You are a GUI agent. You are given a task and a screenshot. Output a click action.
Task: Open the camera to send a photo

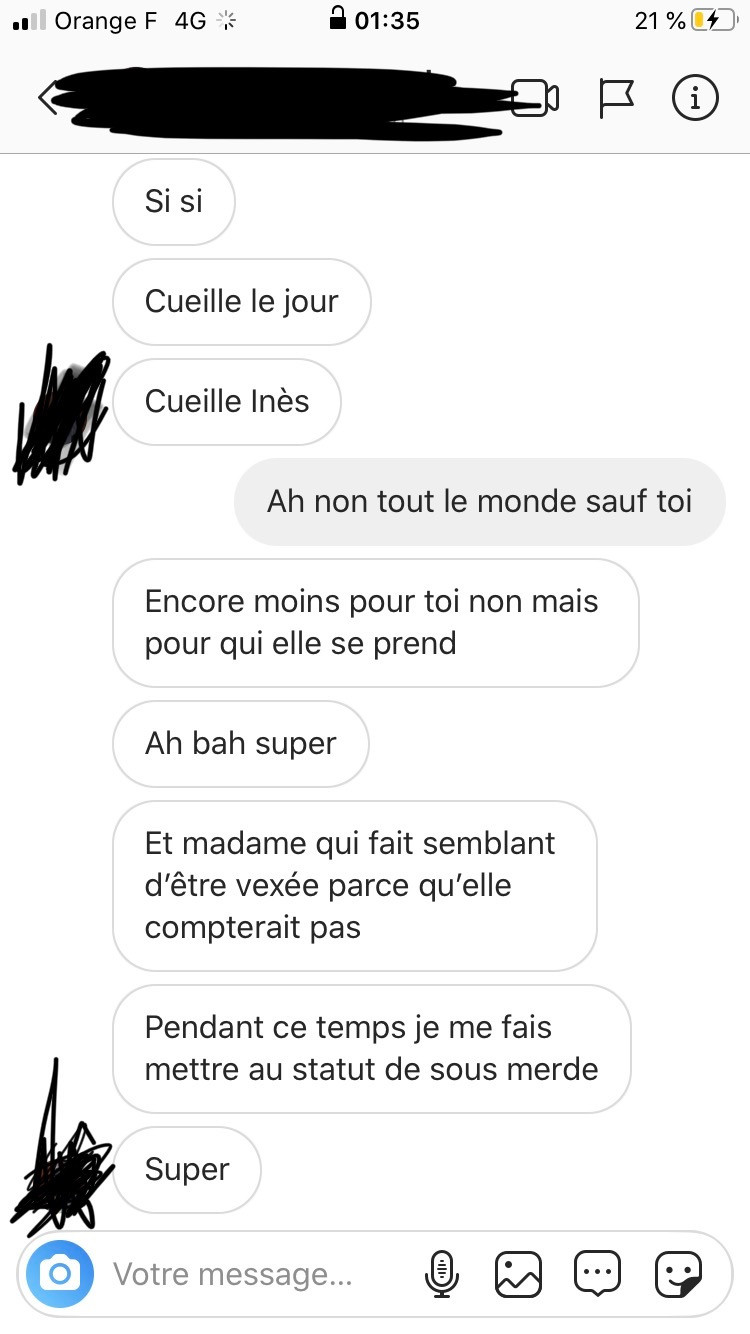pos(60,1274)
